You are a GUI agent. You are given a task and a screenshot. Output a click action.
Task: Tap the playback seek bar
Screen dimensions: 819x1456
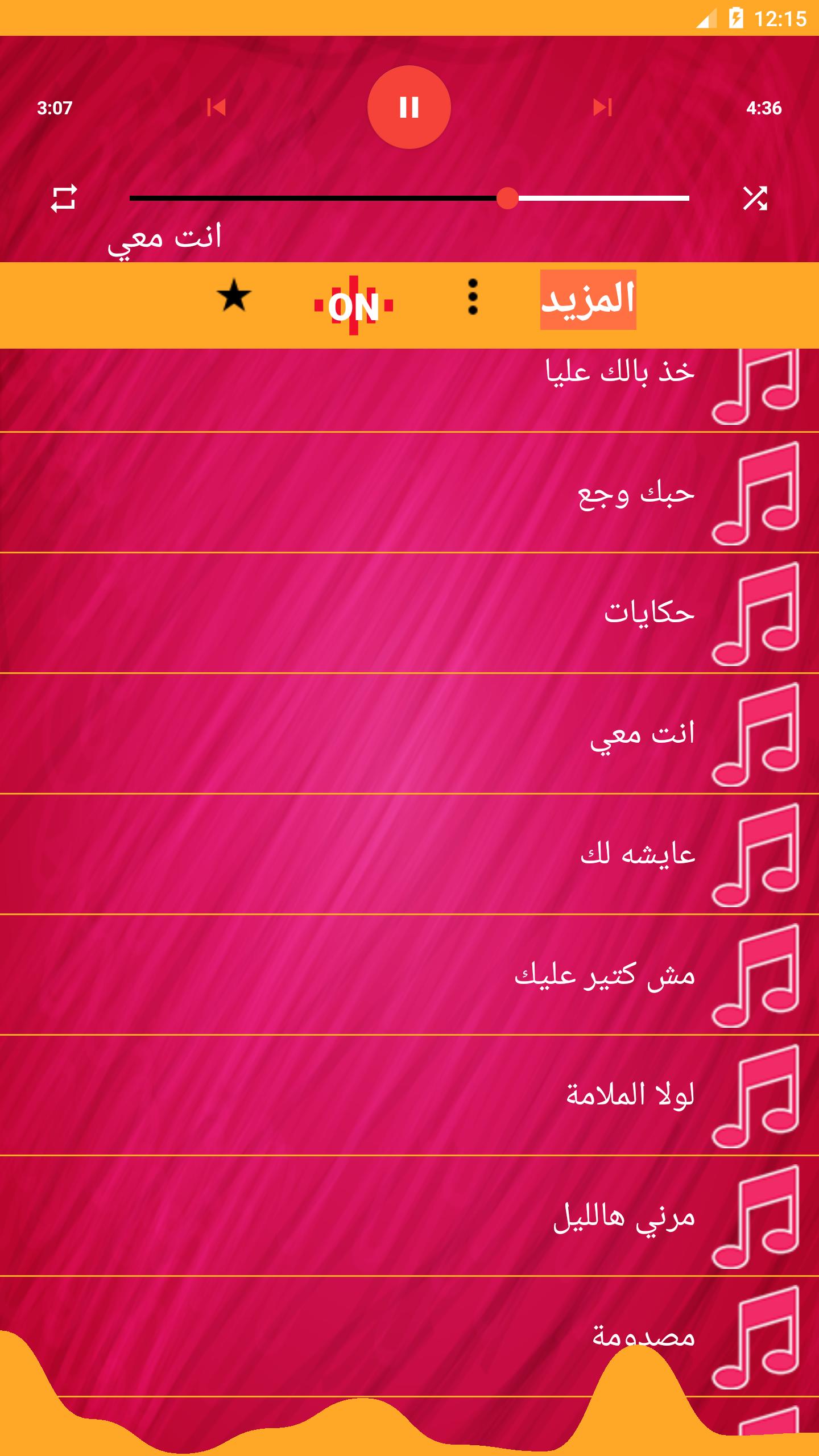[x=409, y=198]
